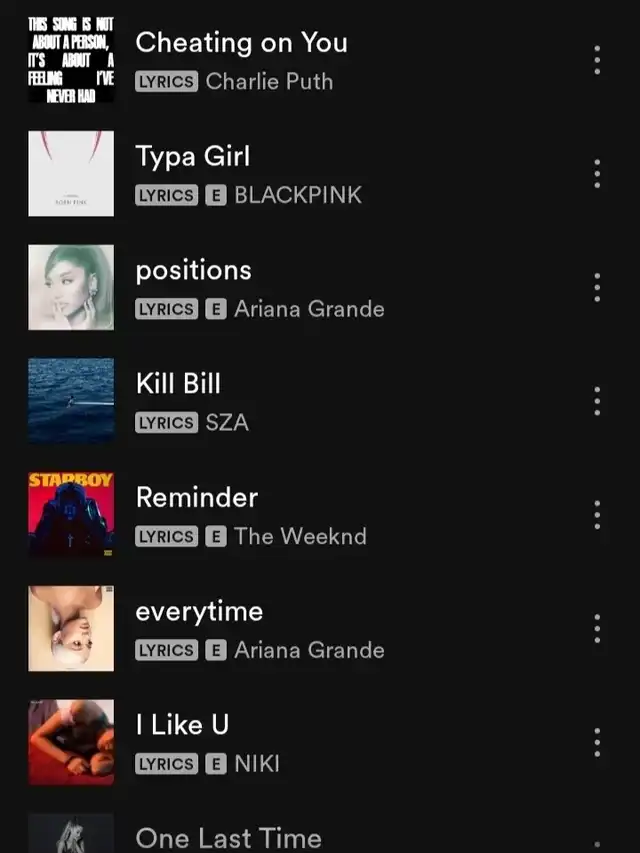Play Reminder by The Weeknd
640x853 pixels.
tap(196, 498)
